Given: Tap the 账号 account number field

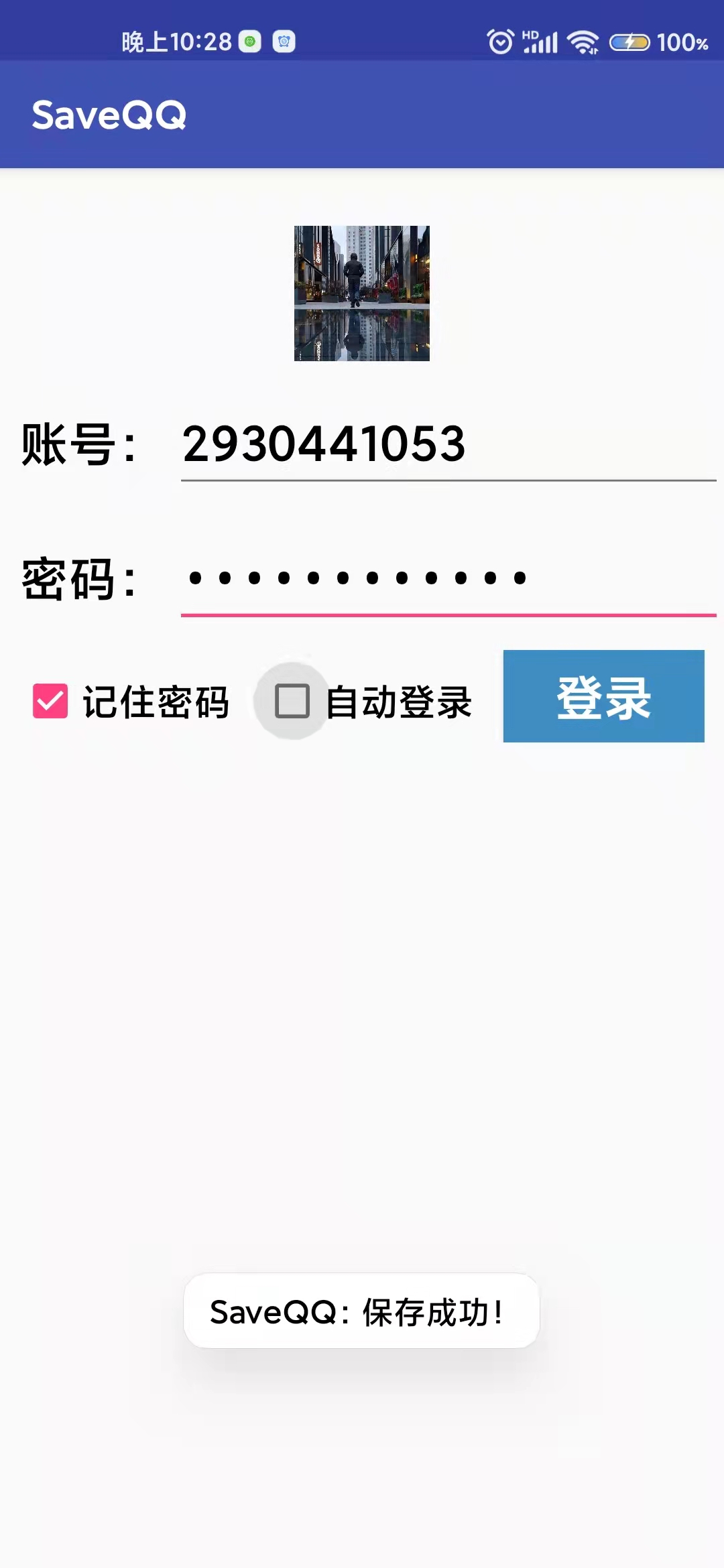Looking at the screenshot, I should point(448,445).
